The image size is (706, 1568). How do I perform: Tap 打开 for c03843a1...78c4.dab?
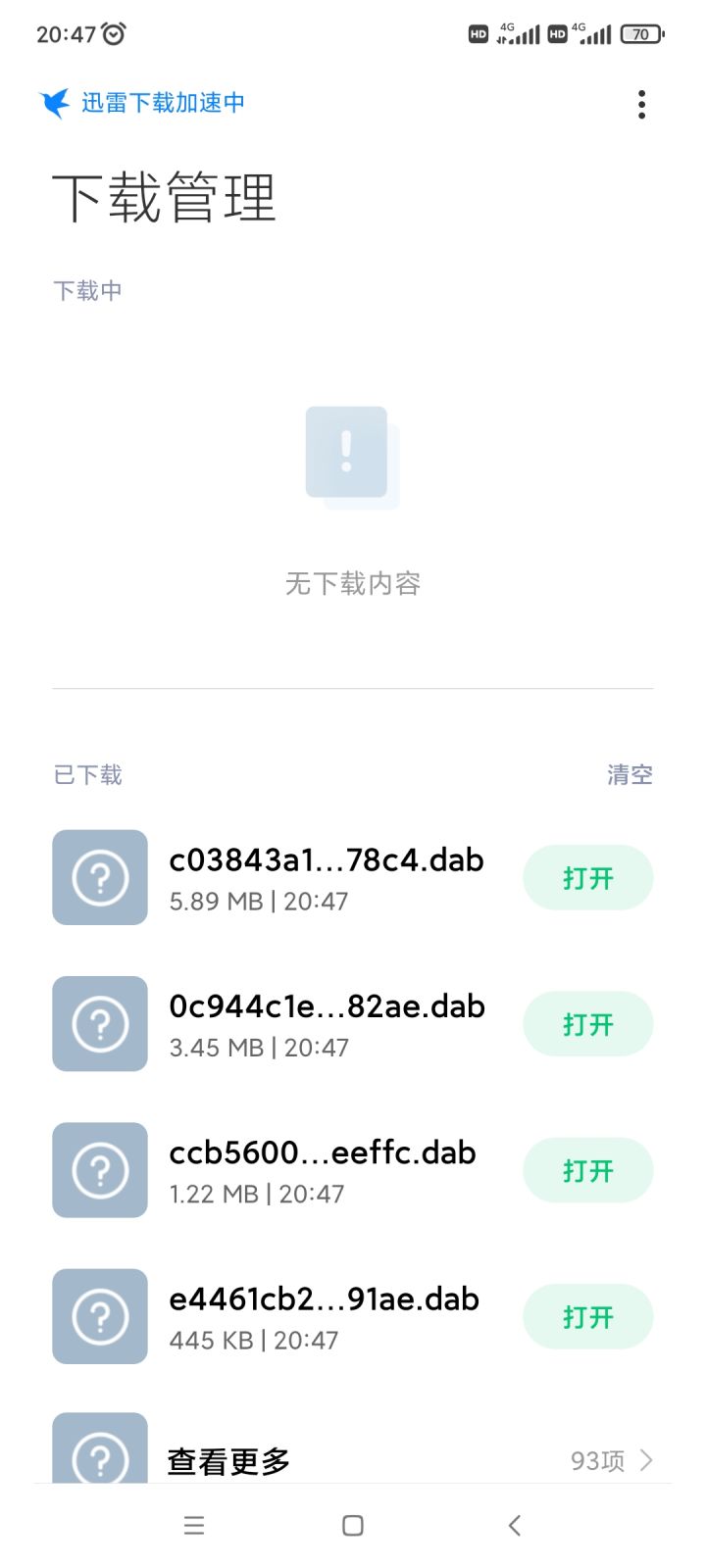click(587, 878)
